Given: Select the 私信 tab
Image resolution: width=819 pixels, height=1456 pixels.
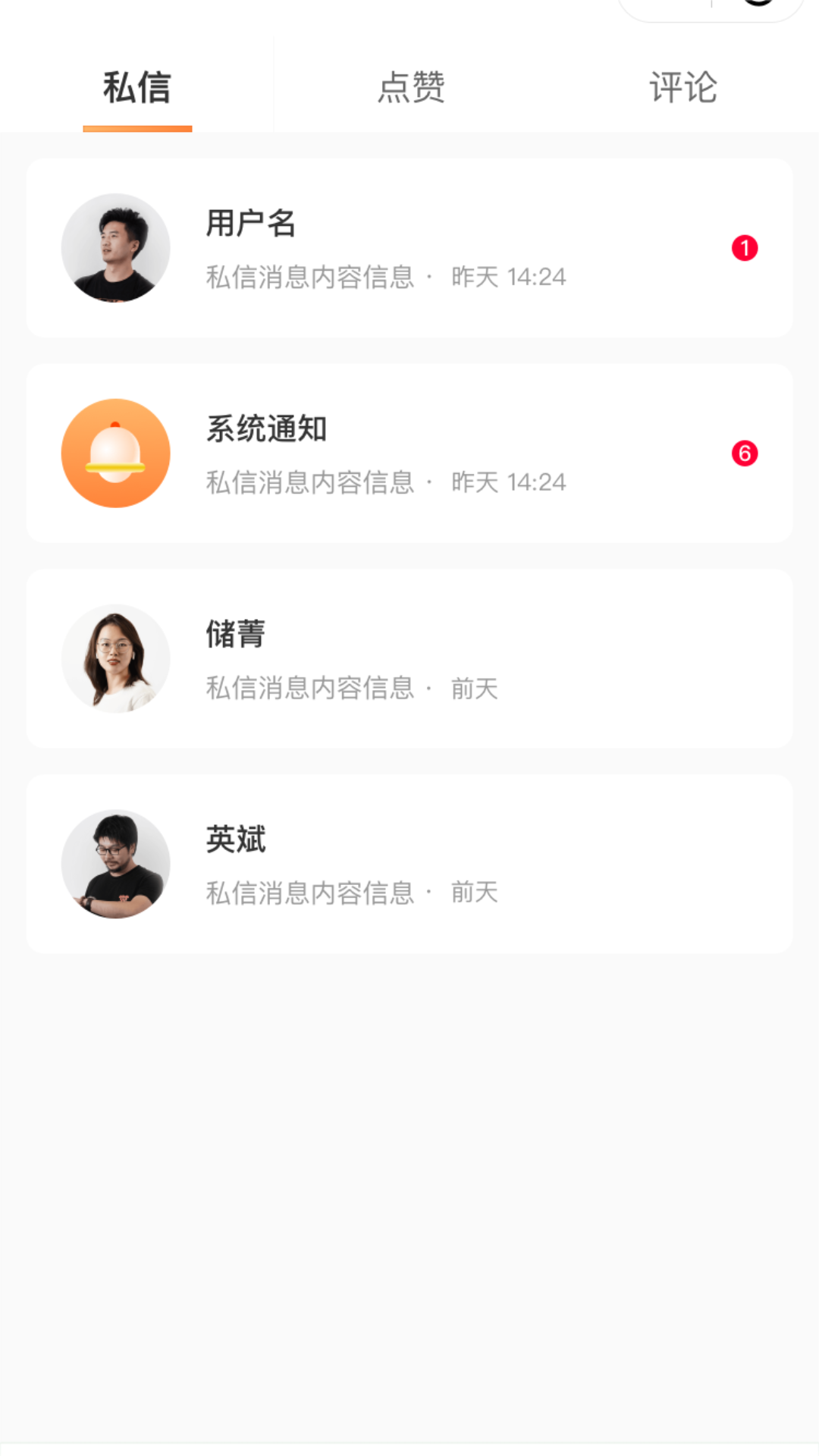Looking at the screenshot, I should tap(137, 87).
